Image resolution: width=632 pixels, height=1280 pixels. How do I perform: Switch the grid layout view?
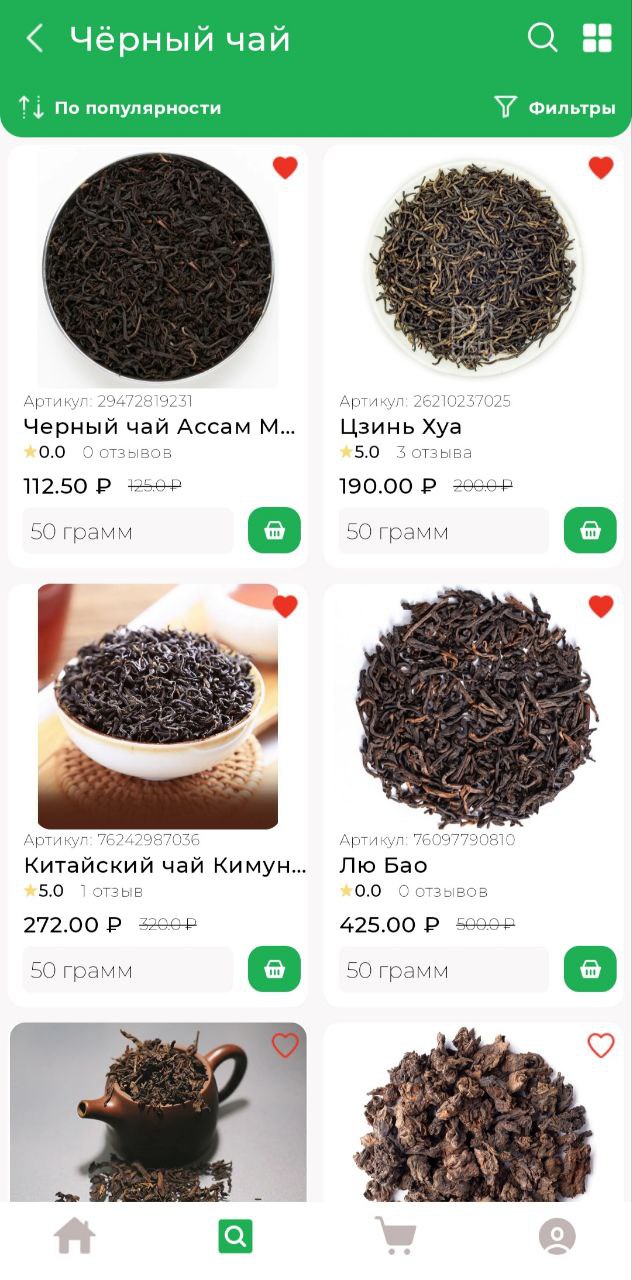(x=597, y=38)
